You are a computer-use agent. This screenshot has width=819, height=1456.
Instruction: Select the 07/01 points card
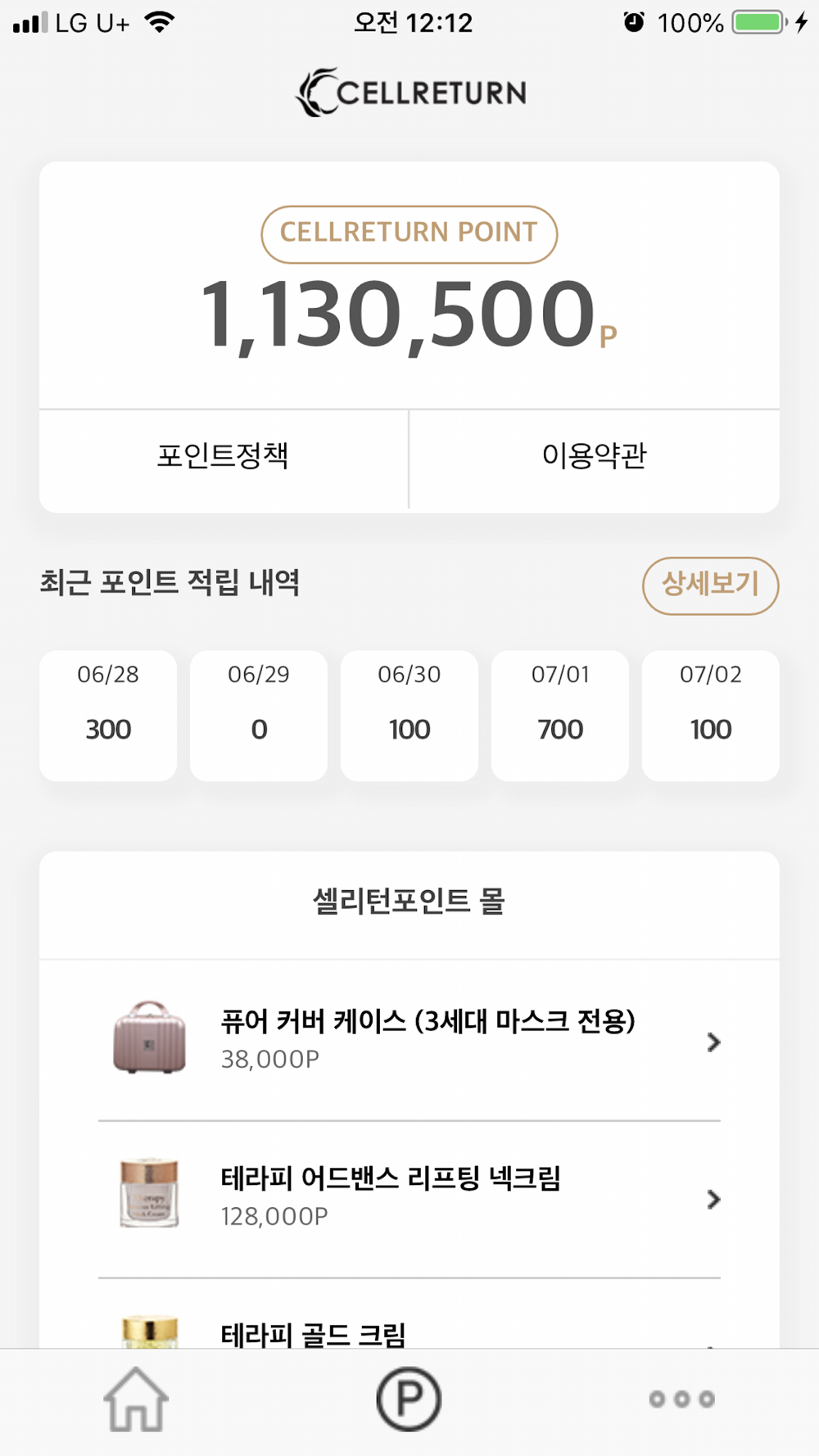click(560, 716)
